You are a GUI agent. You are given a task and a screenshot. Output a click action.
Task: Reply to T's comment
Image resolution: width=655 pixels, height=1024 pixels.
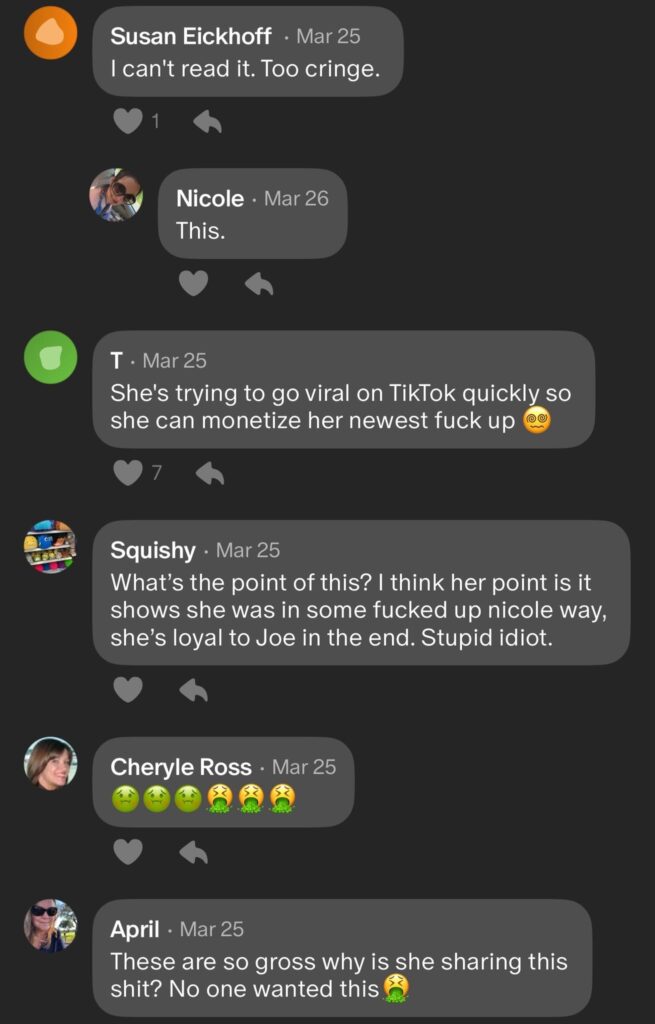pos(208,473)
